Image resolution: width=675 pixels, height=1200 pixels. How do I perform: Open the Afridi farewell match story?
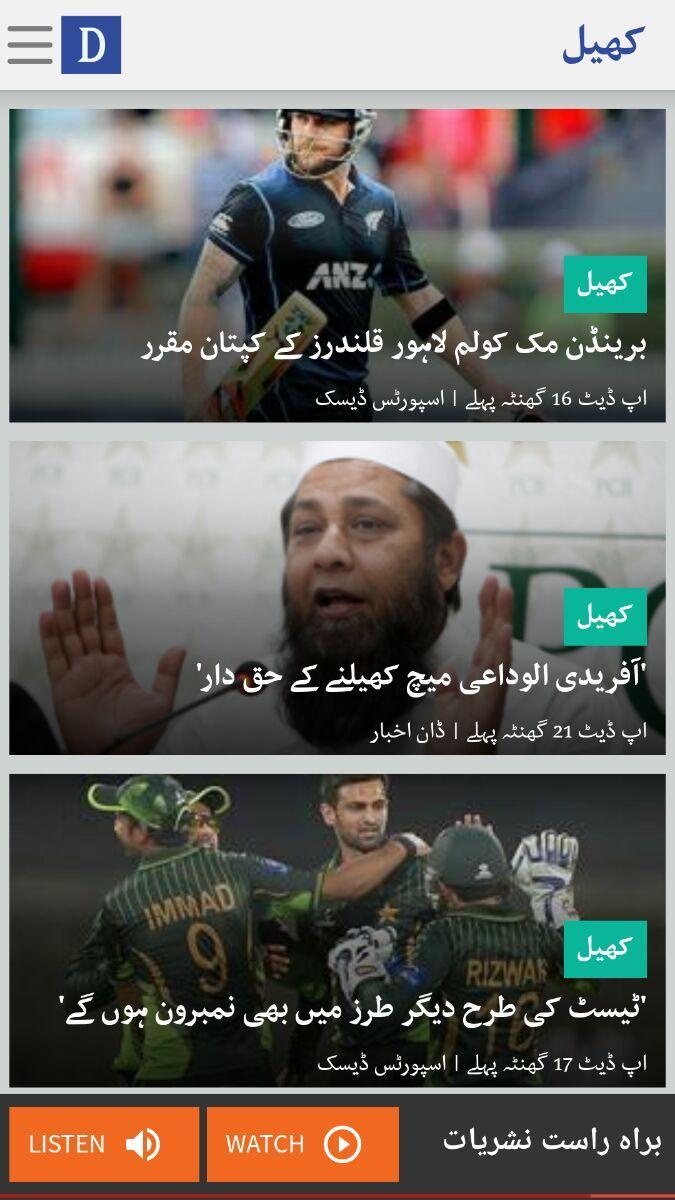(x=420, y=678)
